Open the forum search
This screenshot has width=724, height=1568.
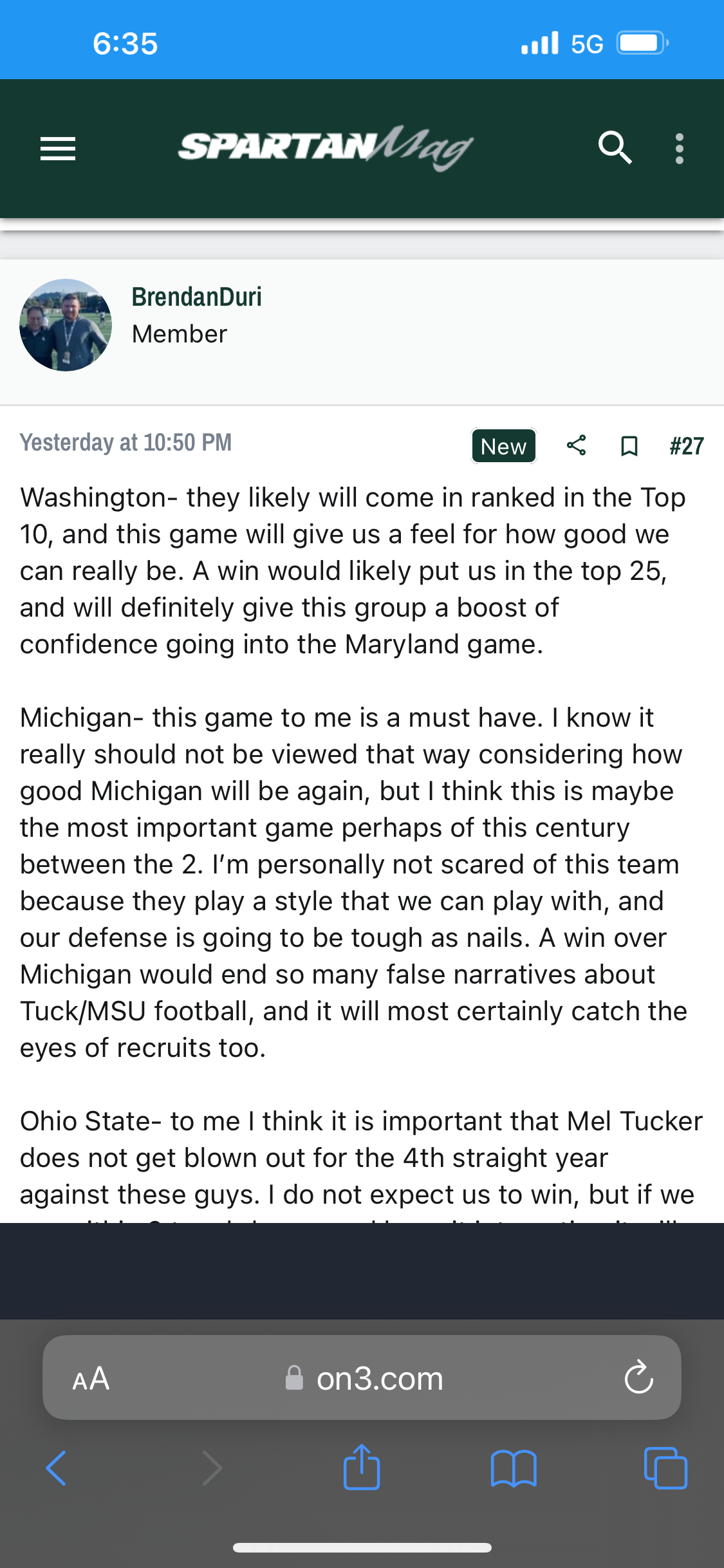(x=616, y=148)
